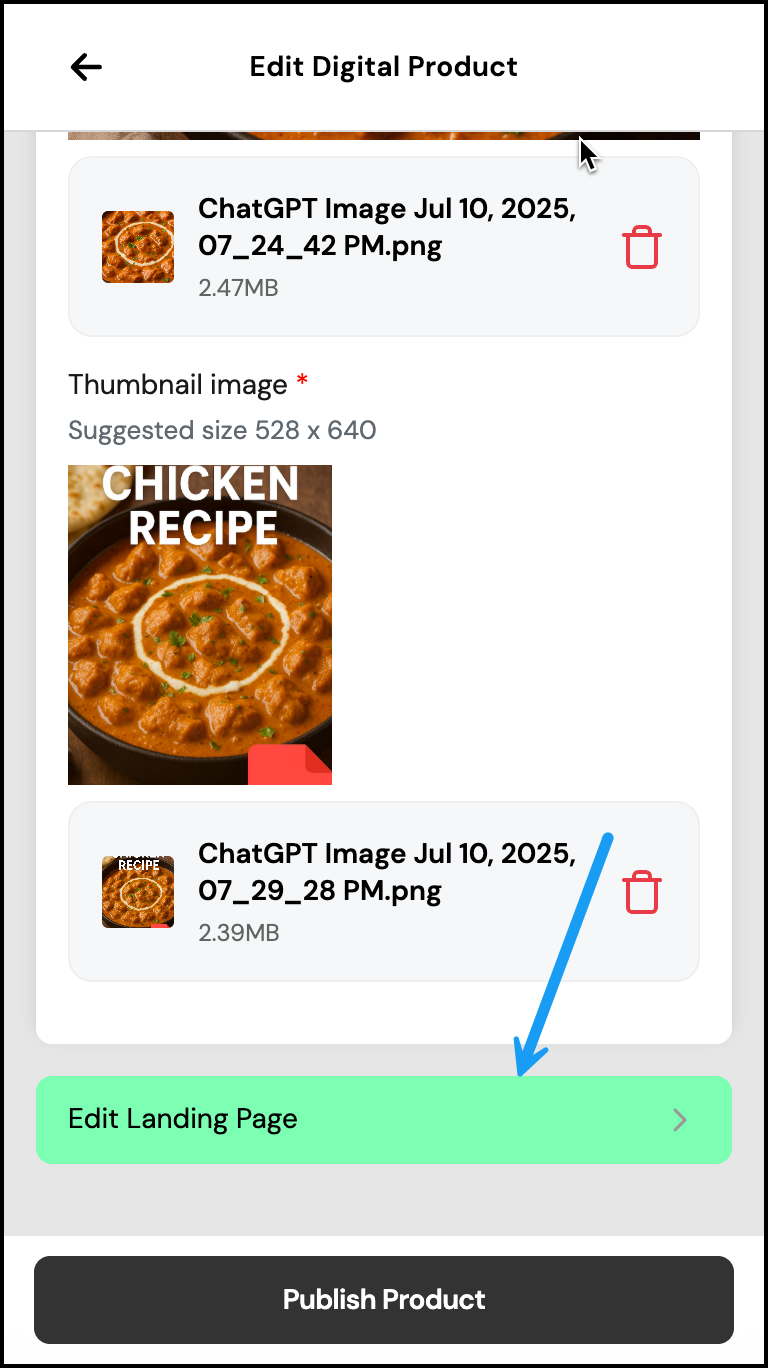
Task: Delete the 07_29_28 PM.png thumbnail file
Action: point(642,892)
